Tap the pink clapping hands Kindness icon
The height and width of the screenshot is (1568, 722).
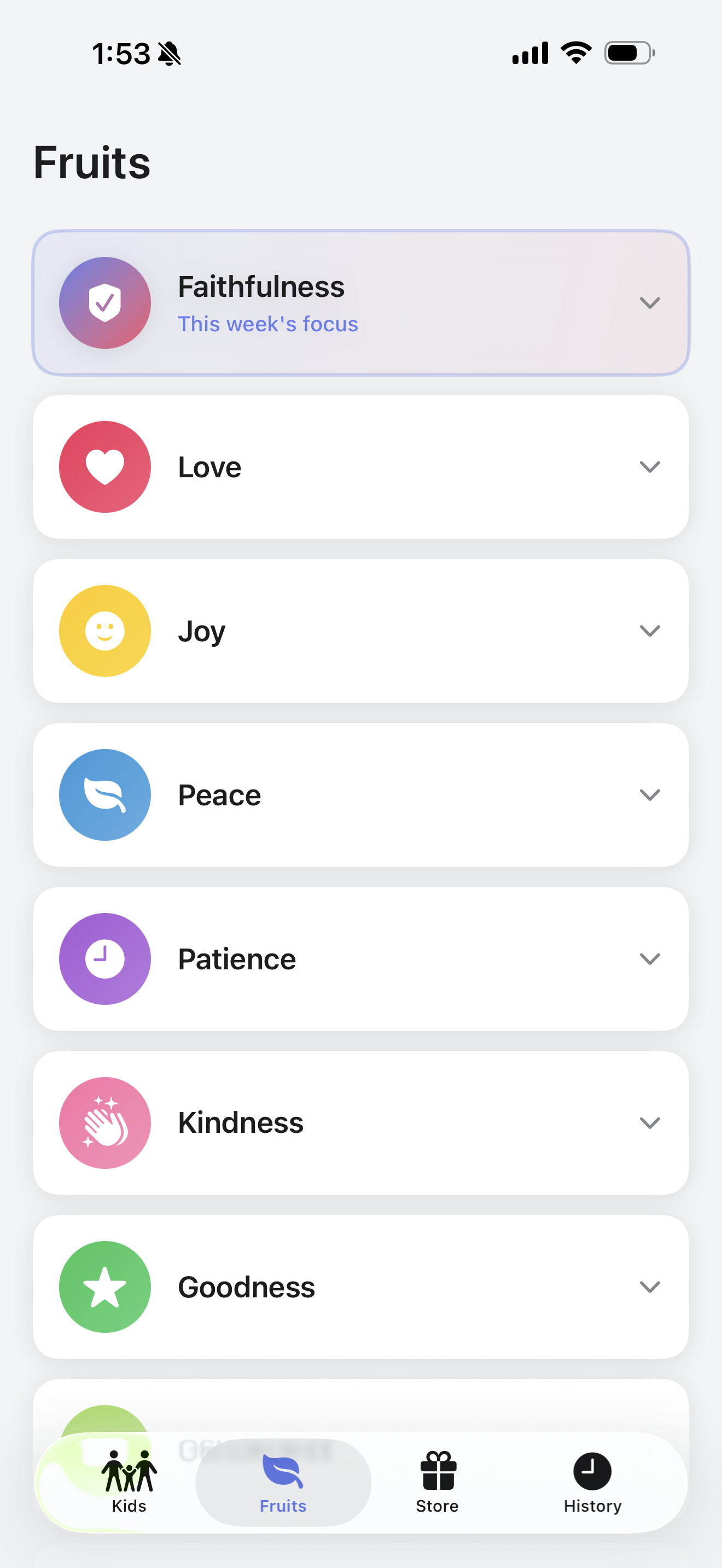[x=104, y=1122]
